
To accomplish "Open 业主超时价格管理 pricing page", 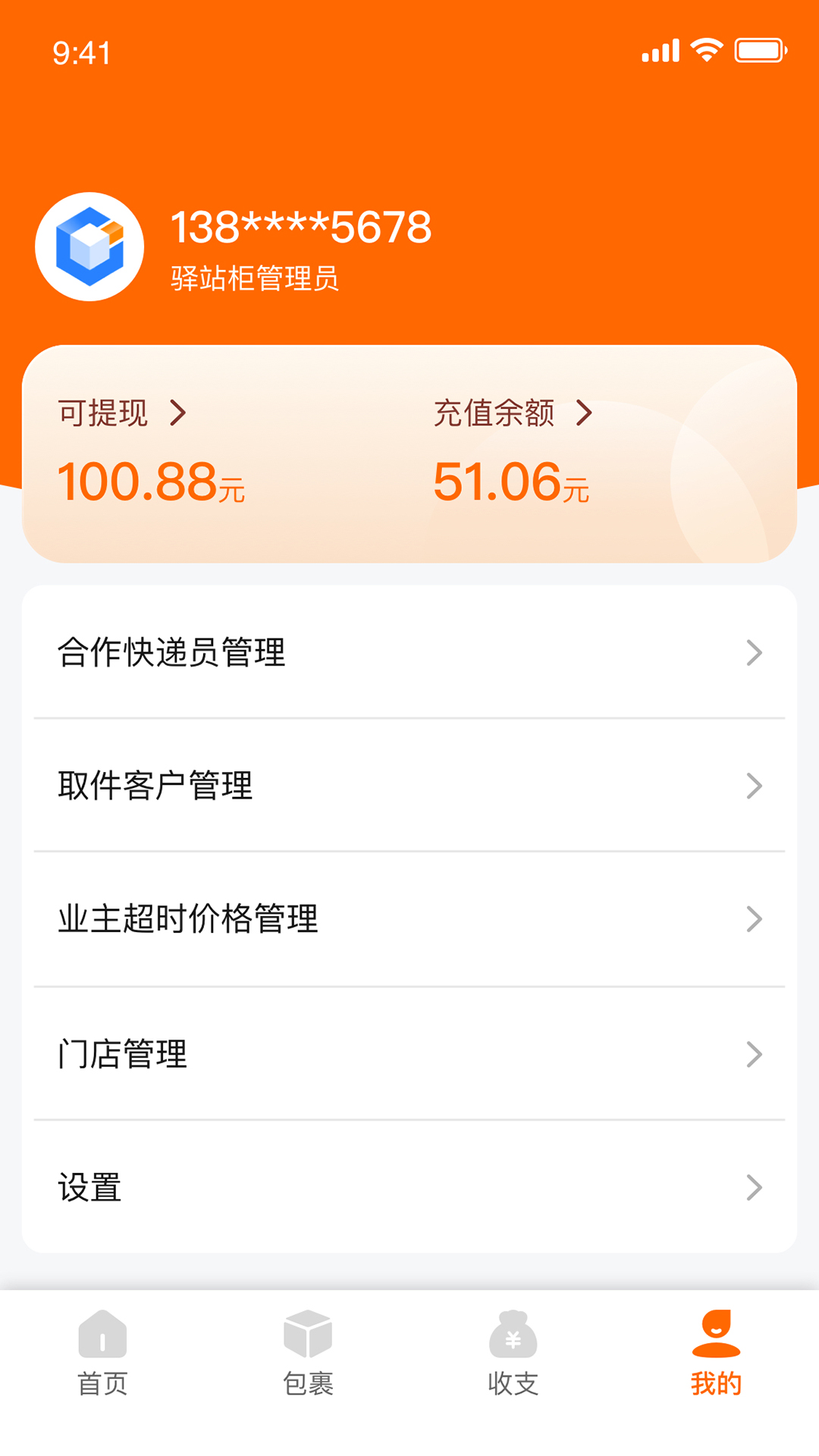I will (x=409, y=920).
